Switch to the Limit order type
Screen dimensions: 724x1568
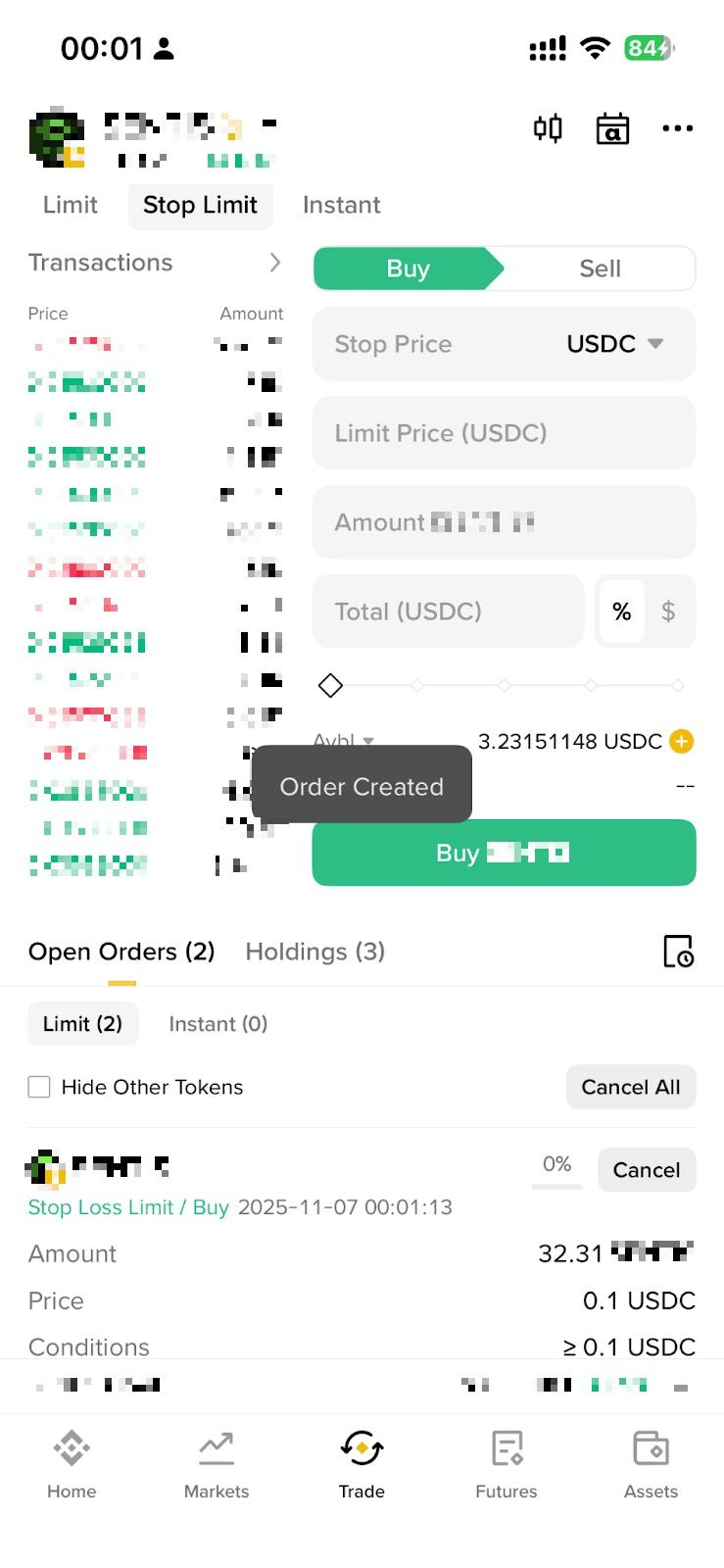tap(71, 205)
